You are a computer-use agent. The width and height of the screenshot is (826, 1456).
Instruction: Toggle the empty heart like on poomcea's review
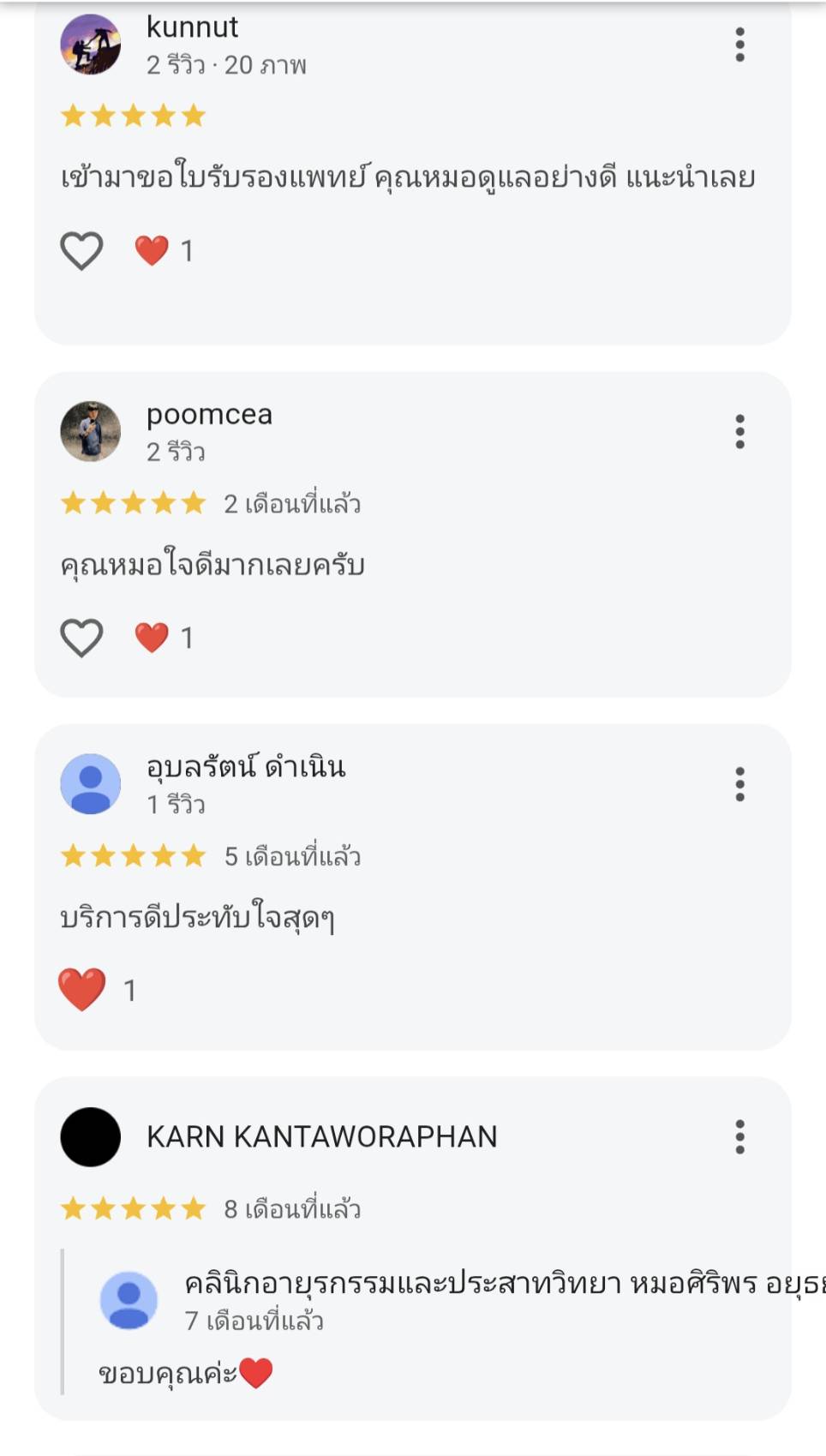click(x=81, y=636)
